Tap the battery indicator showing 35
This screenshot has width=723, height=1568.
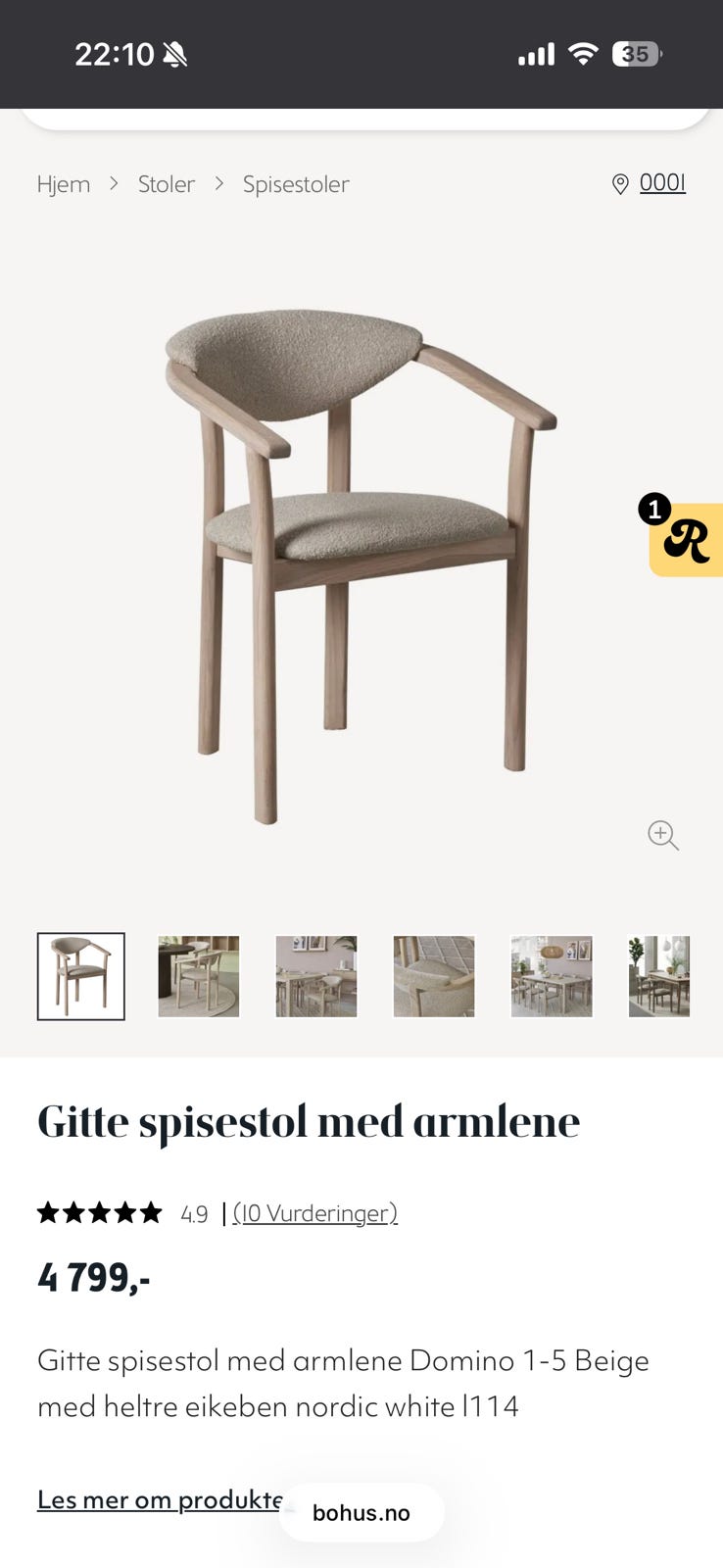click(636, 54)
